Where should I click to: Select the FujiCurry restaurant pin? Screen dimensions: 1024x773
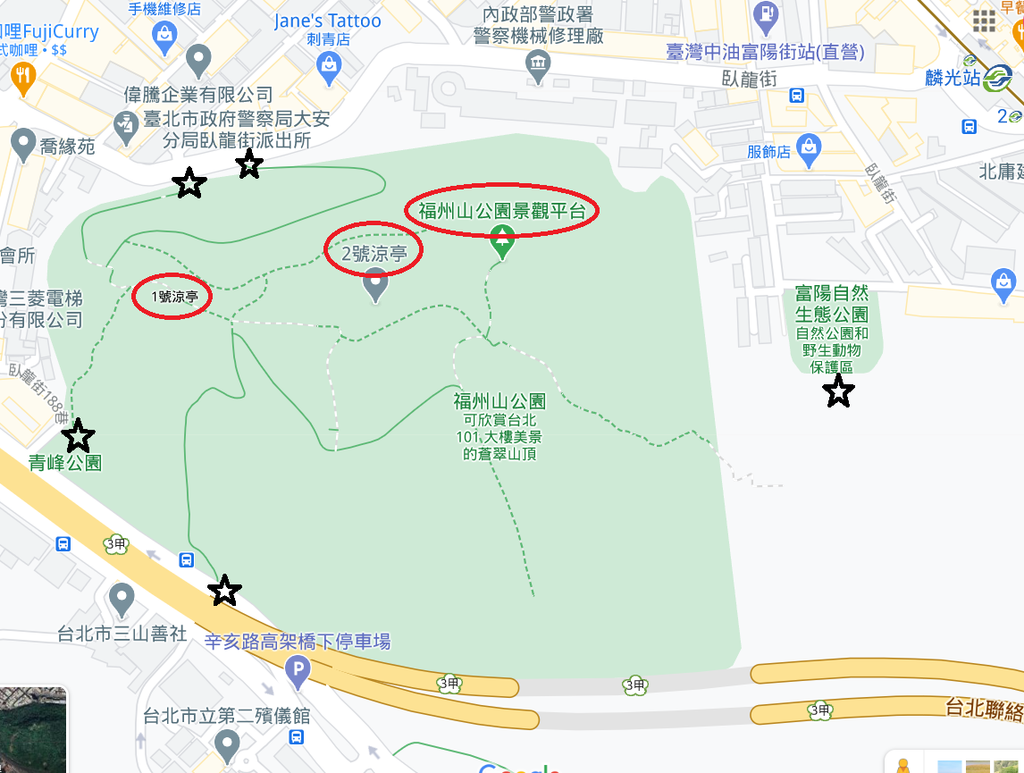tap(21, 74)
